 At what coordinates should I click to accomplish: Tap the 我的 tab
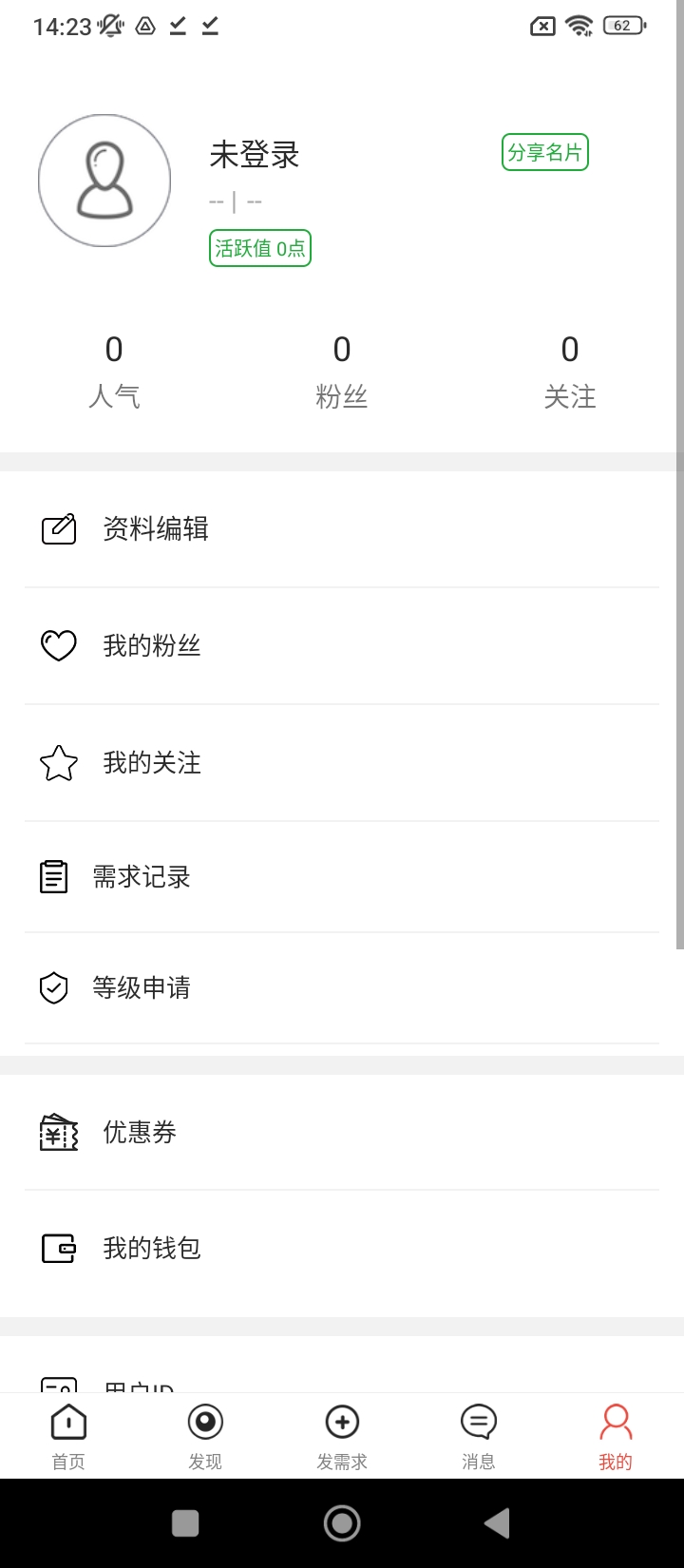616,1436
